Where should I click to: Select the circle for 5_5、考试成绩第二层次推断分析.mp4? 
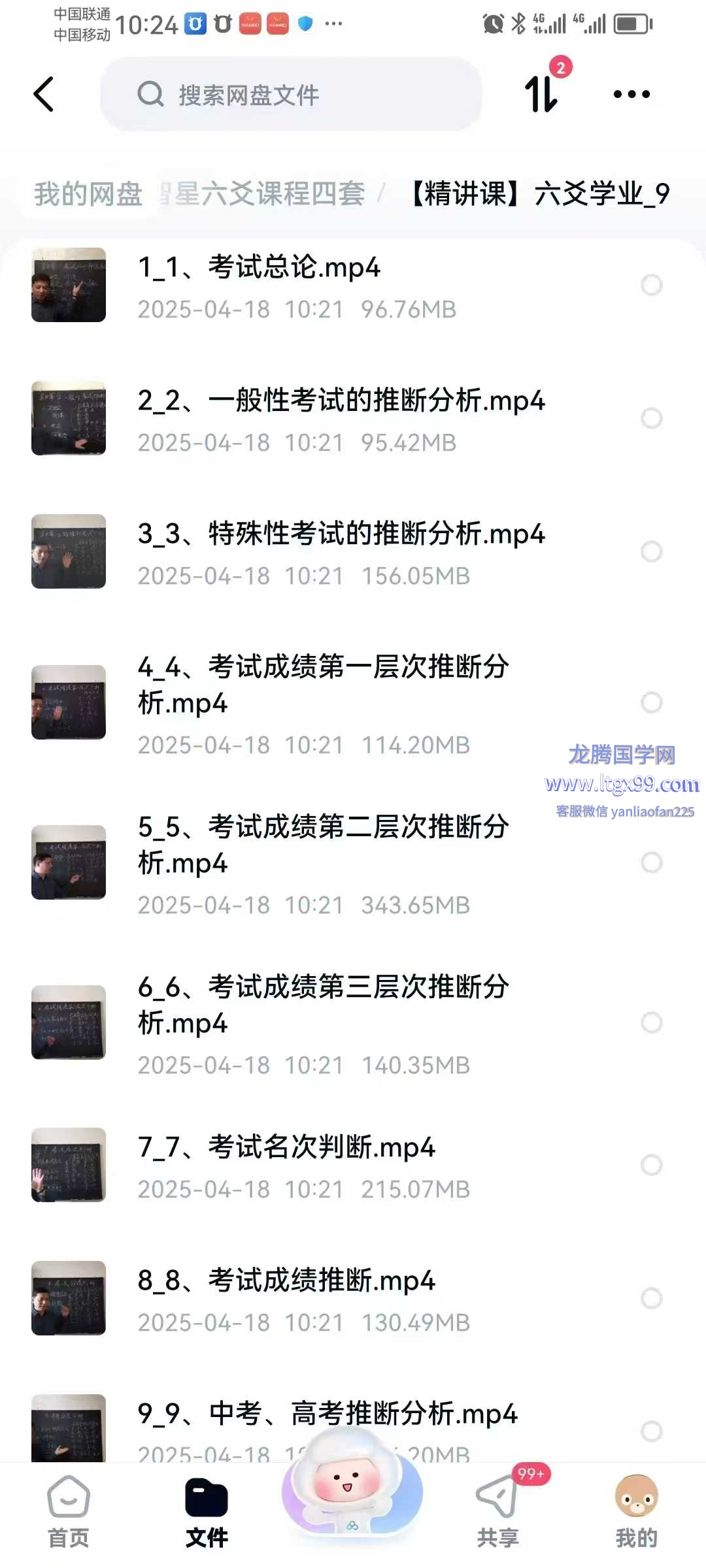click(651, 862)
